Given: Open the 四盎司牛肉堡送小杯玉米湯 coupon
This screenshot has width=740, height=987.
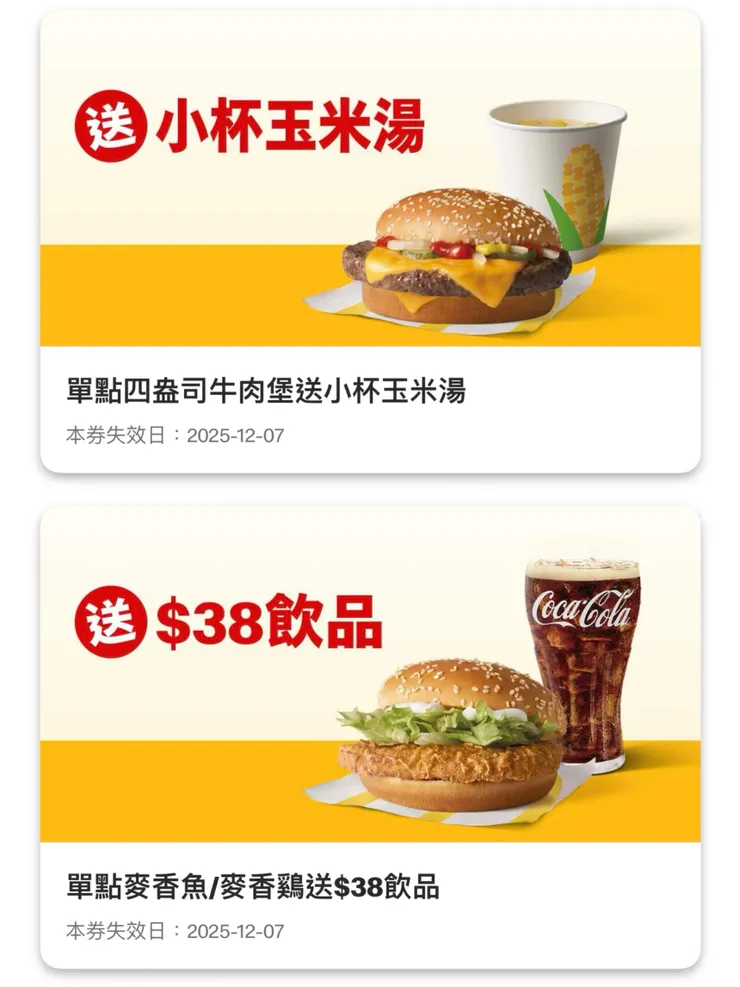Looking at the screenshot, I should pos(370,242).
